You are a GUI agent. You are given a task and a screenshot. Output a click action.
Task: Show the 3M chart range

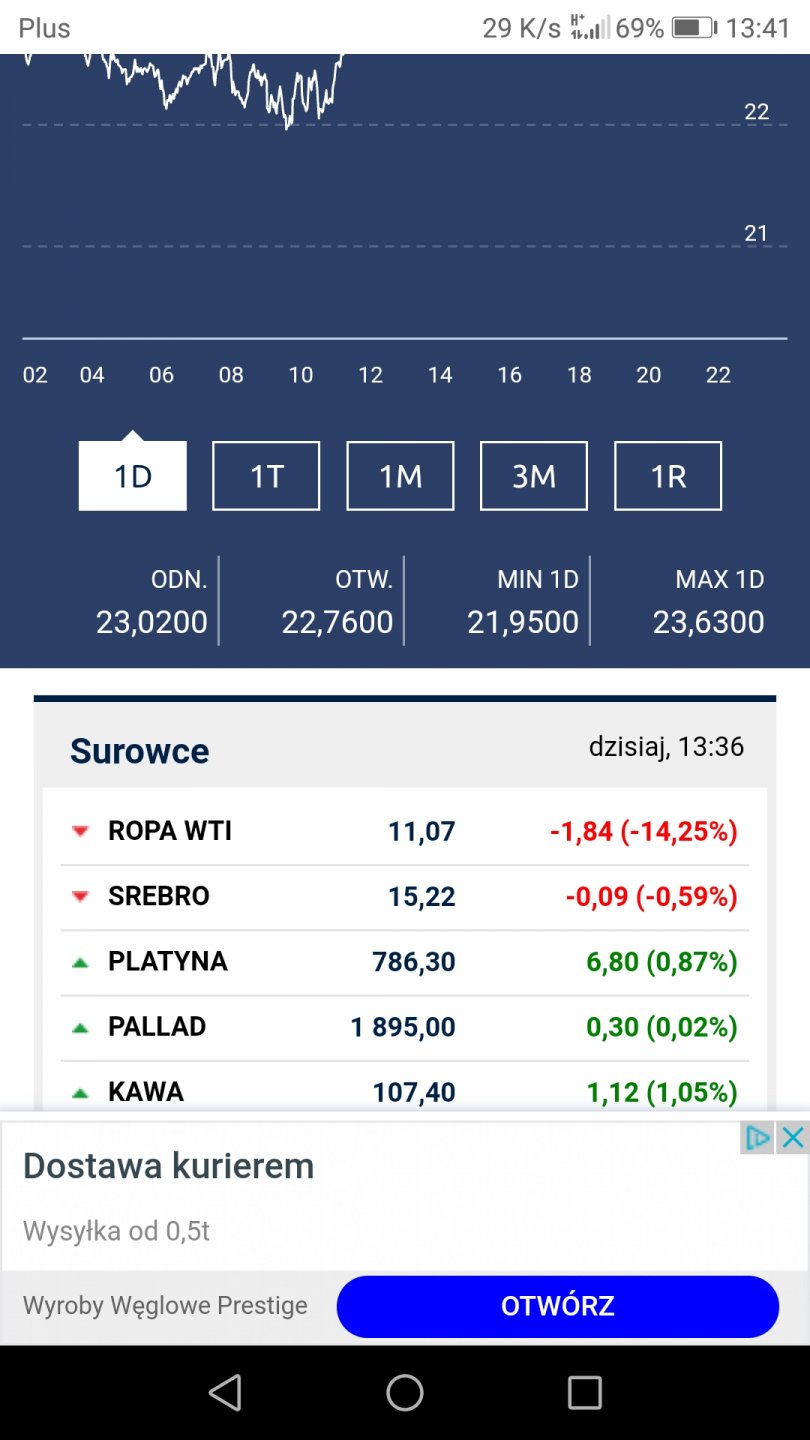[534, 476]
